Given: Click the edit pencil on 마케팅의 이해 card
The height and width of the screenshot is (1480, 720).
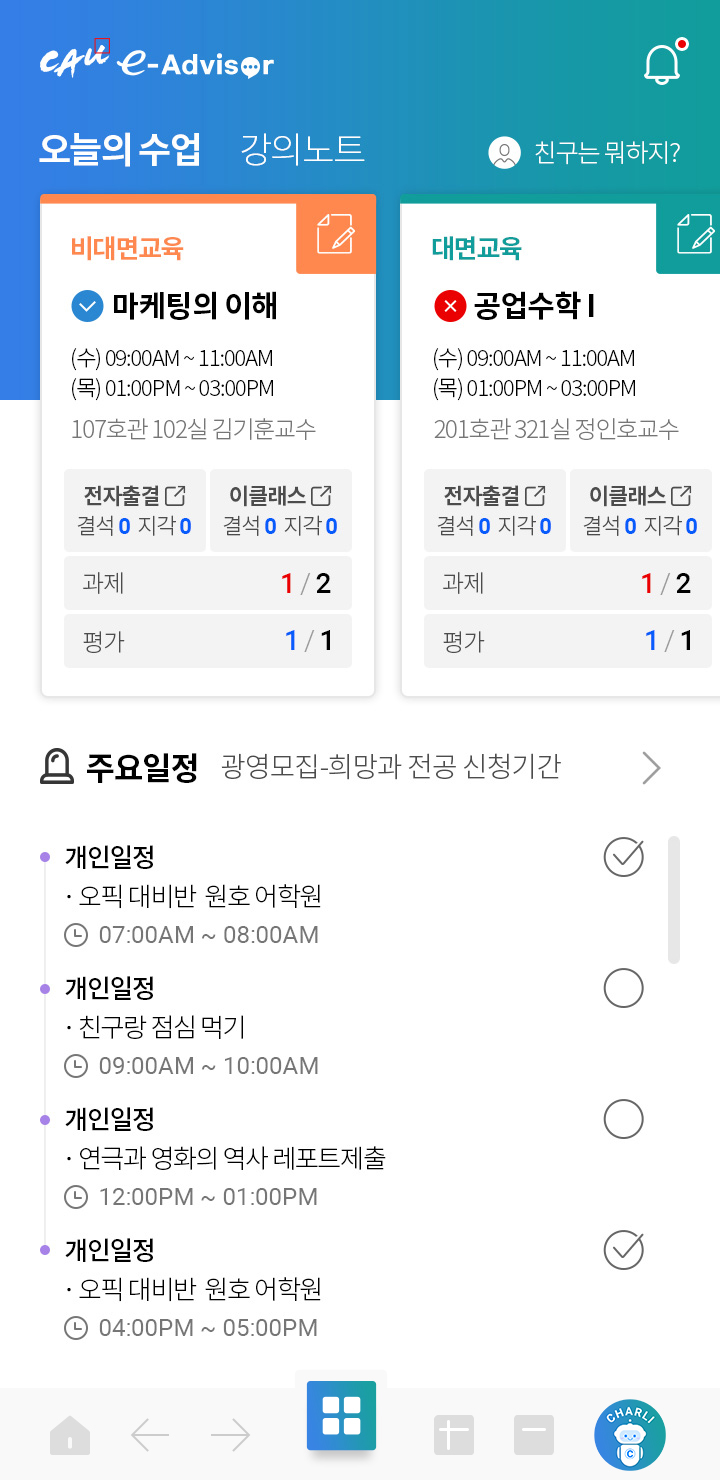Looking at the screenshot, I should [x=336, y=235].
